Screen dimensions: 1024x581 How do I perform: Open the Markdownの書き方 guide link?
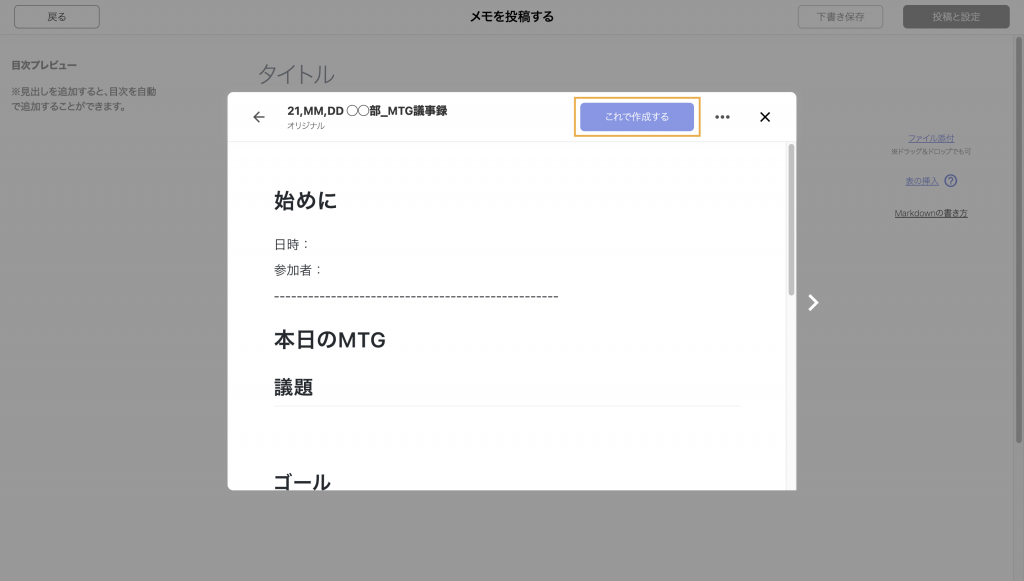(930, 213)
